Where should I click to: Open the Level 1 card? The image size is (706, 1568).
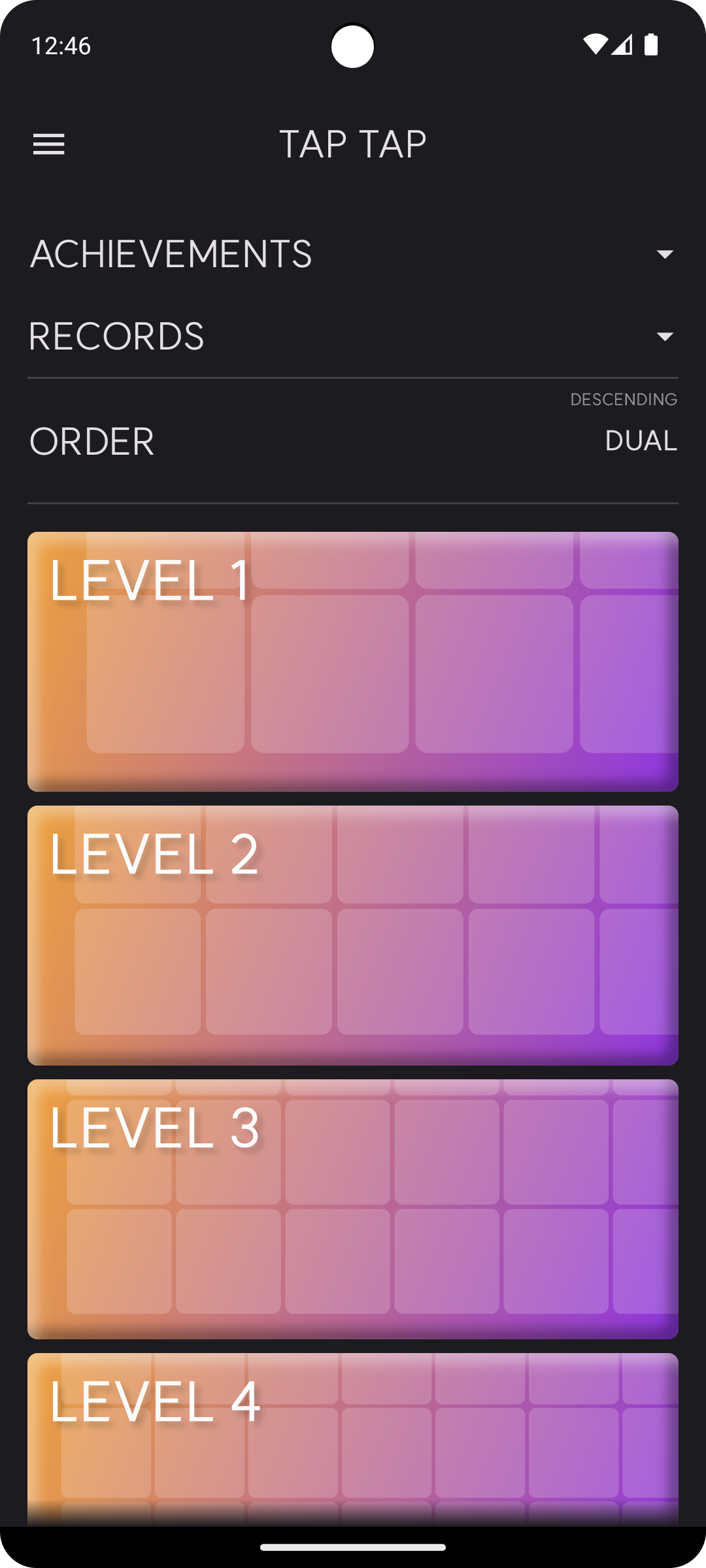pos(353,661)
